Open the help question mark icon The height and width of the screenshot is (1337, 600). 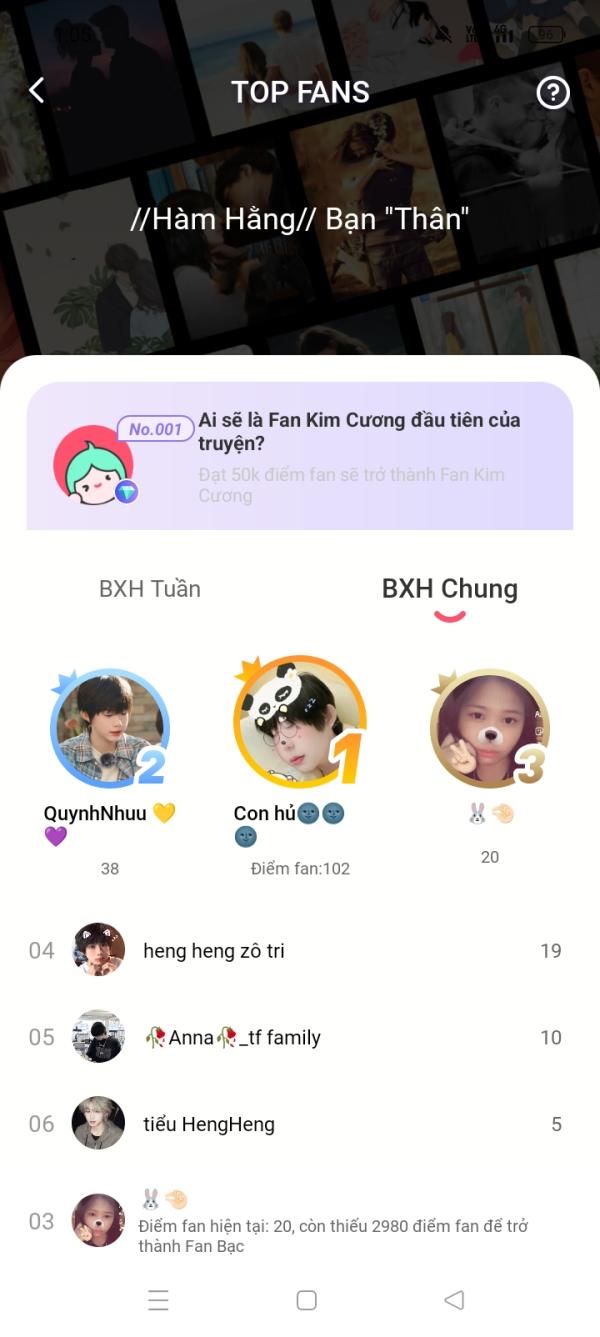click(553, 92)
